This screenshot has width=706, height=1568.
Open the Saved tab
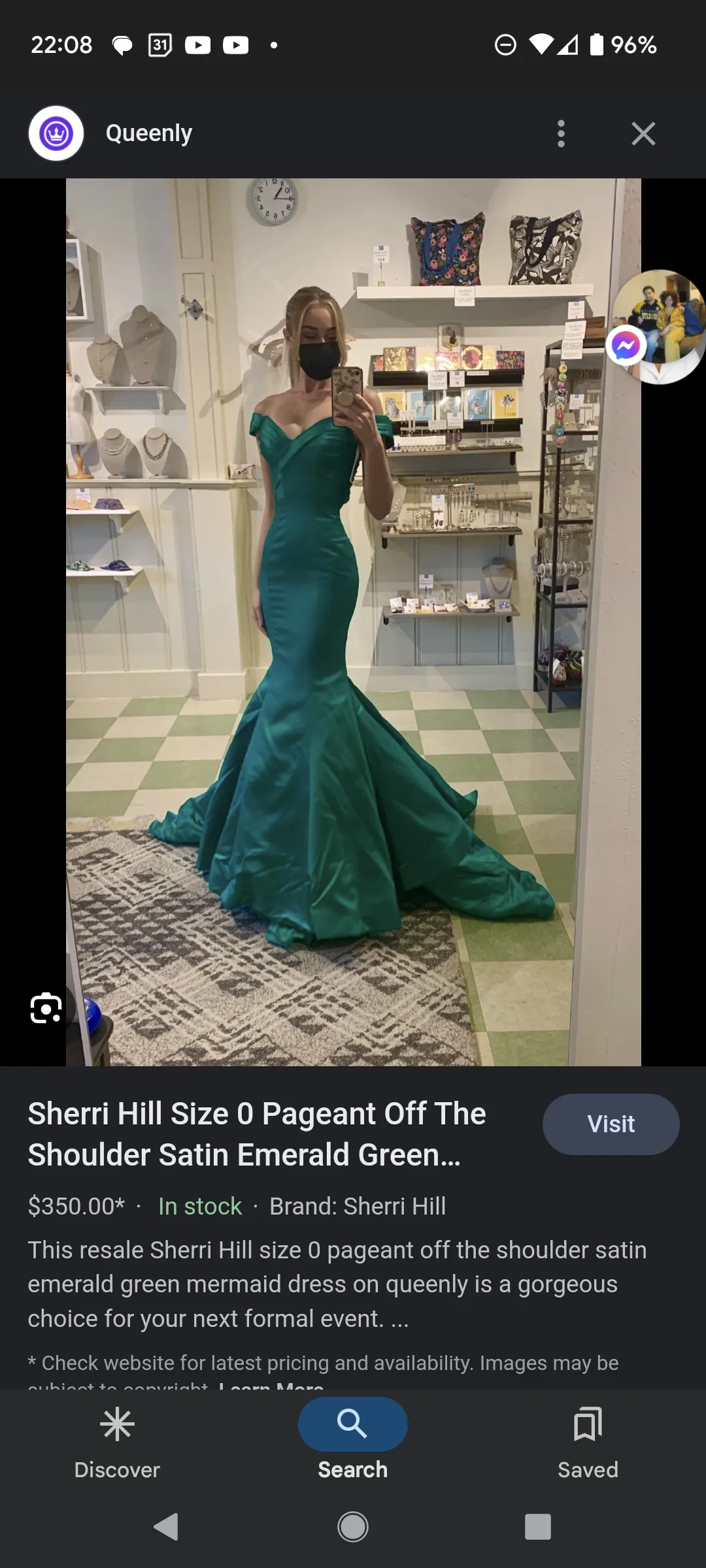tap(588, 1442)
